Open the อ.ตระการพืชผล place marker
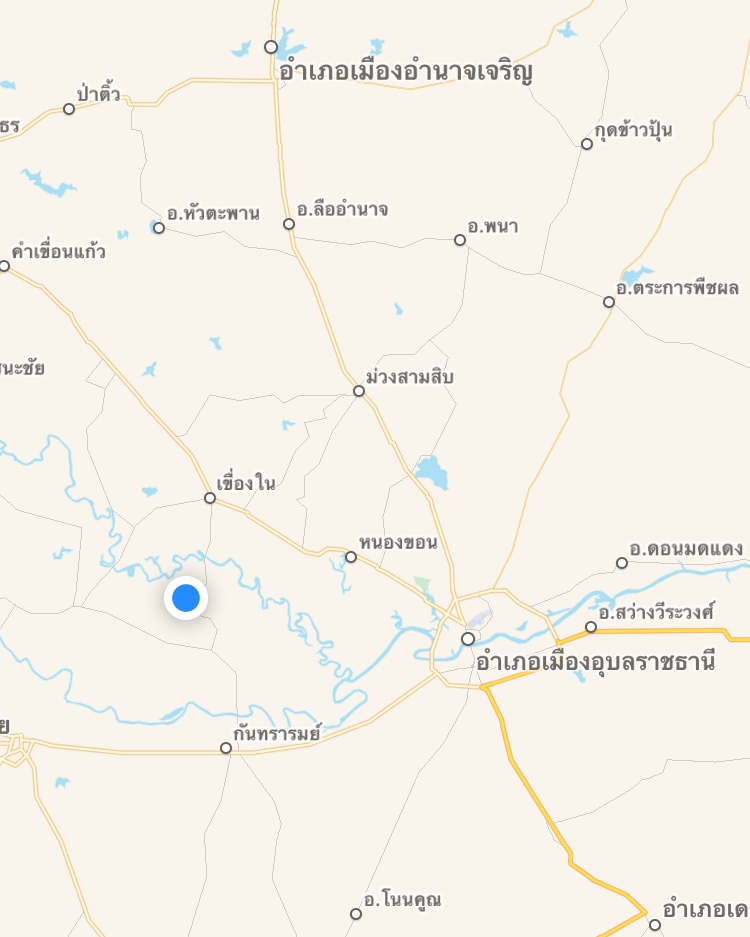Viewport: 750px width, 937px height. tap(609, 302)
